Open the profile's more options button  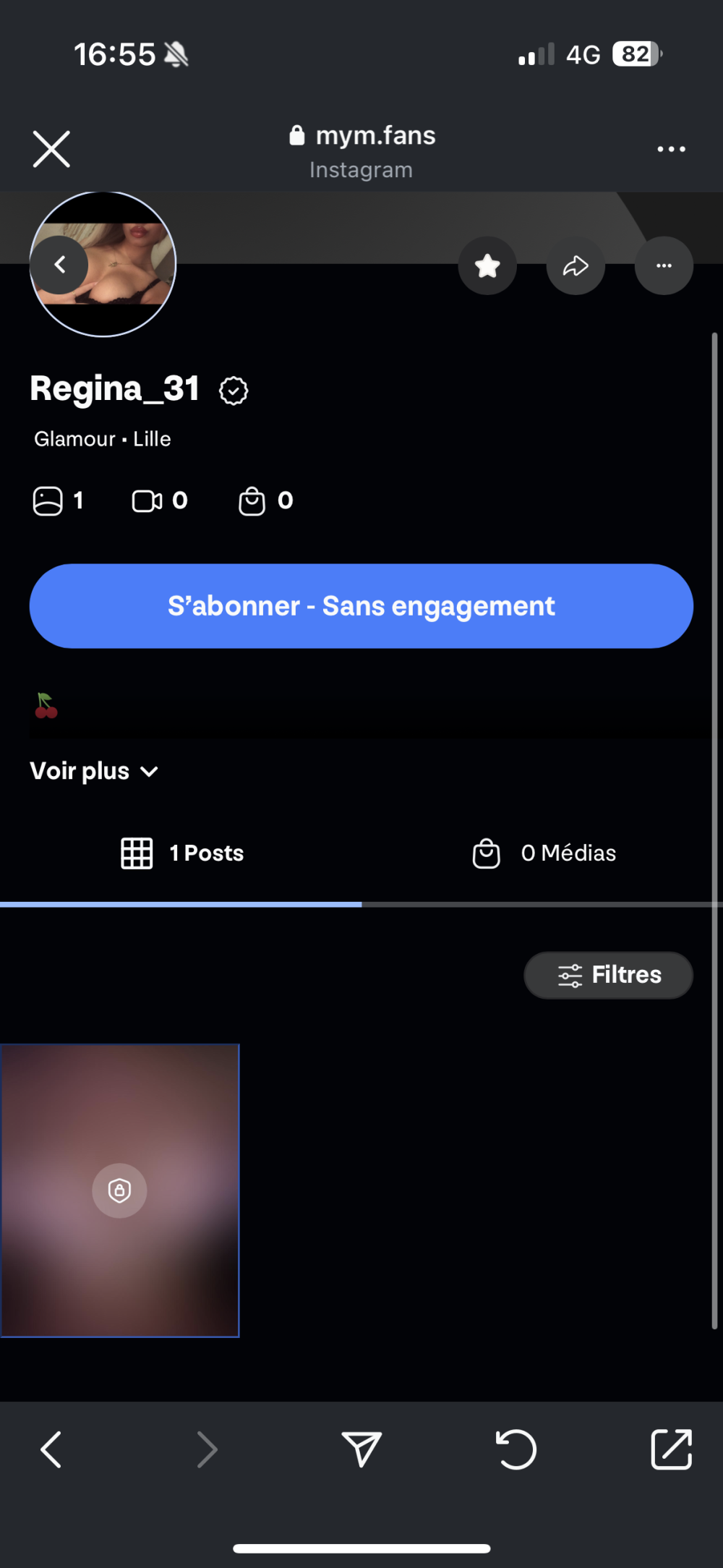(664, 265)
